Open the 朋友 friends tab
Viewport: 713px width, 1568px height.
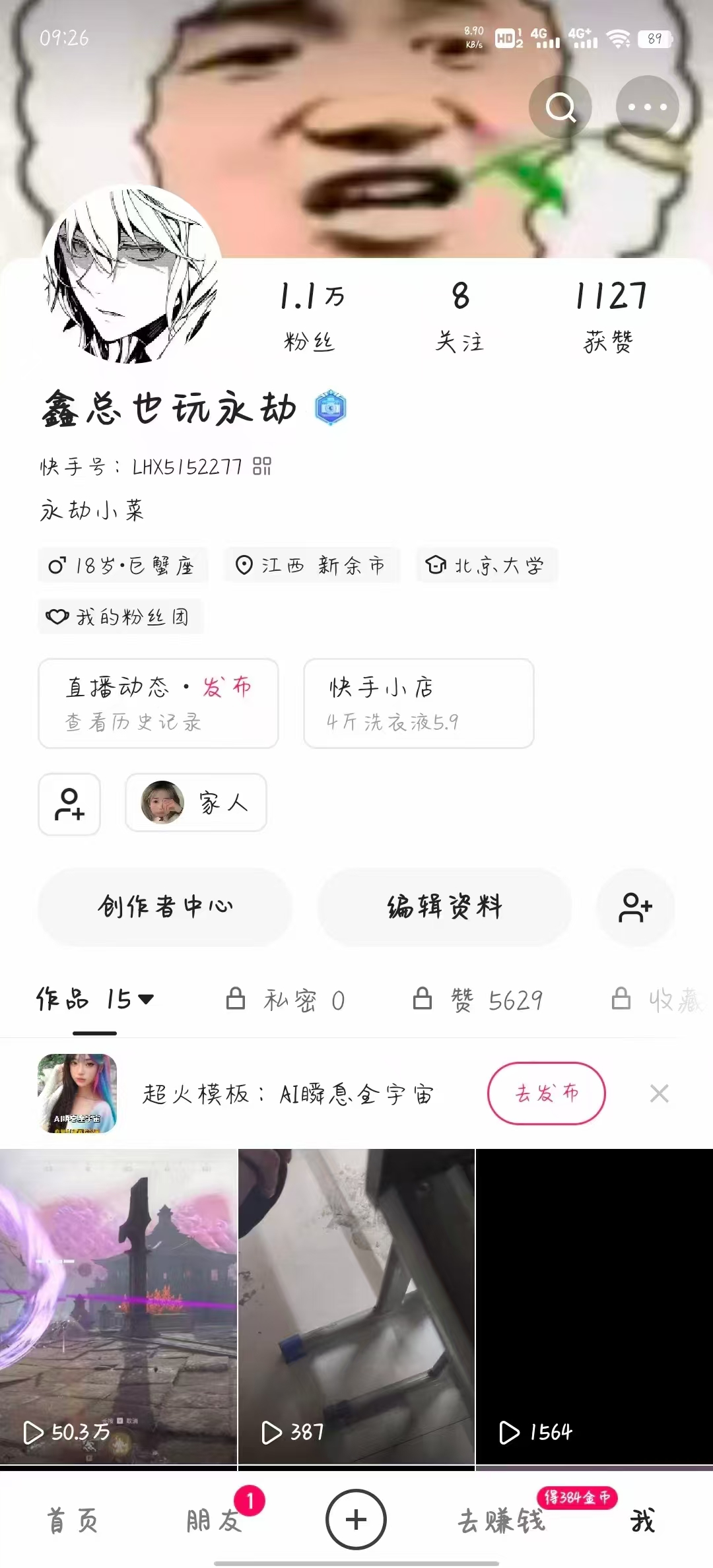click(x=214, y=1520)
